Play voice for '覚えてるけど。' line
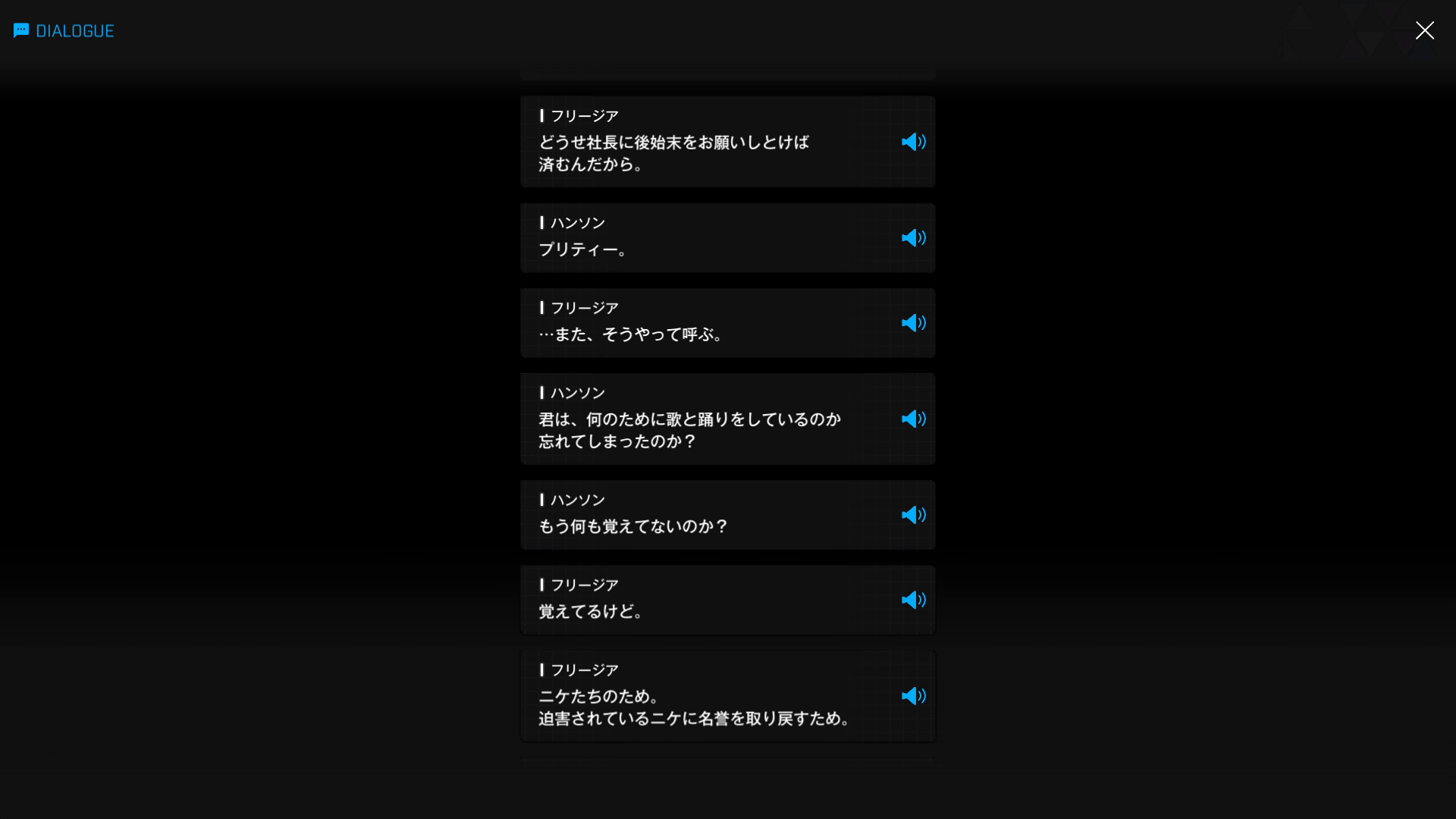This screenshot has width=1456, height=819. tap(913, 600)
